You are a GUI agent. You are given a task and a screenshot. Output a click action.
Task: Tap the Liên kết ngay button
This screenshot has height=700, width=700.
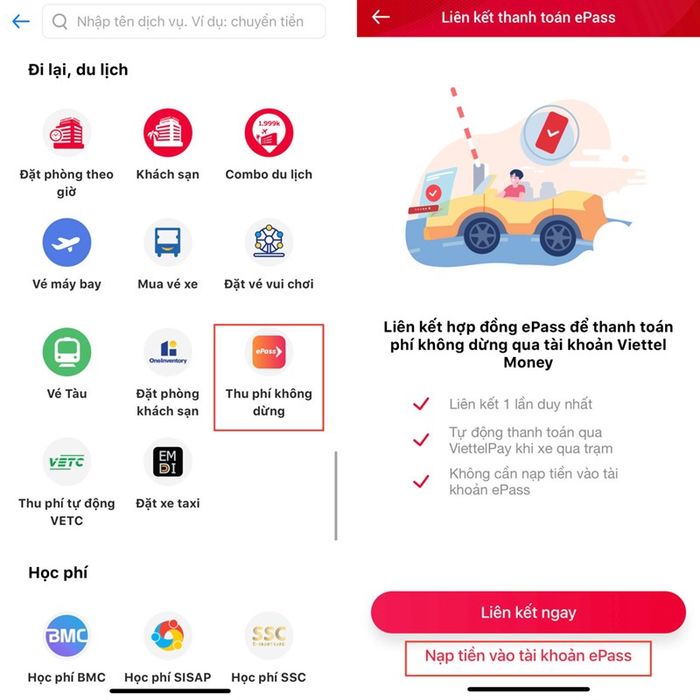pos(528,612)
